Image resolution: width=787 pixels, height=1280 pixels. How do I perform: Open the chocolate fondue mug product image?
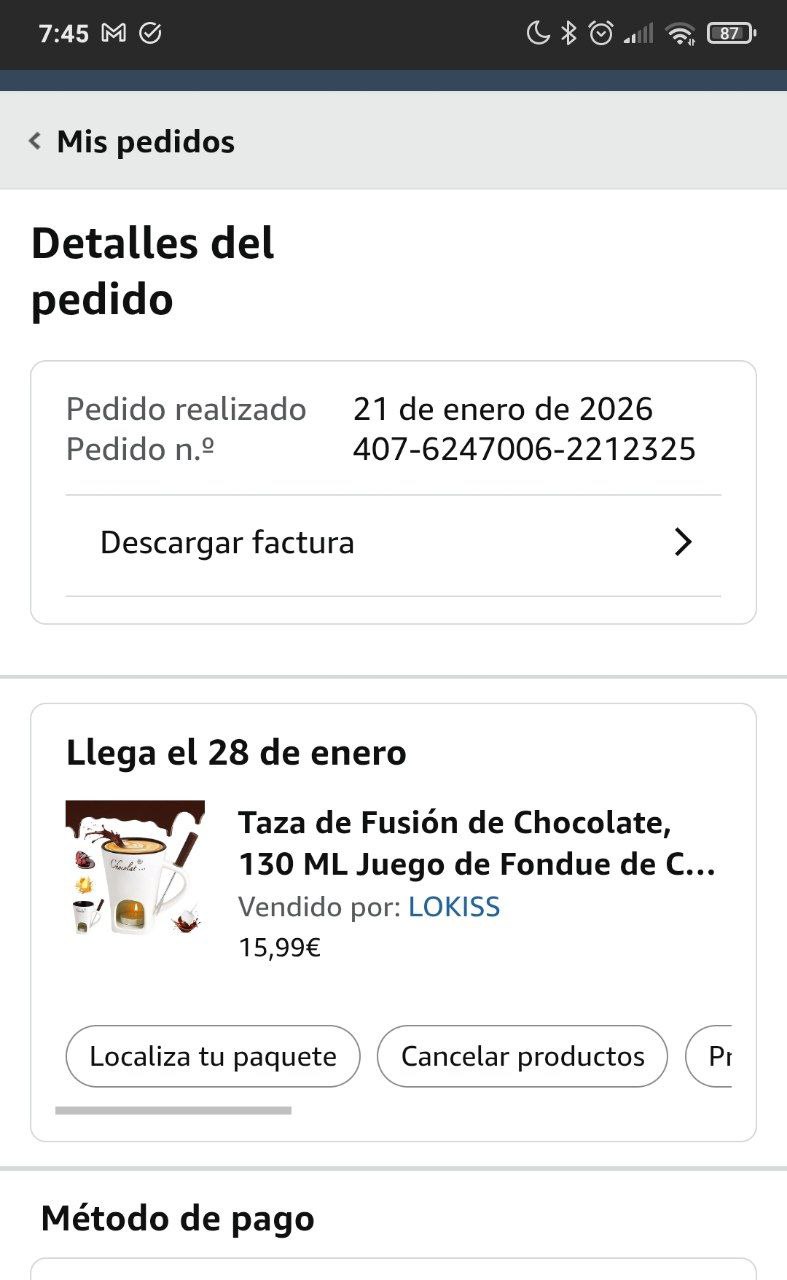[135, 868]
